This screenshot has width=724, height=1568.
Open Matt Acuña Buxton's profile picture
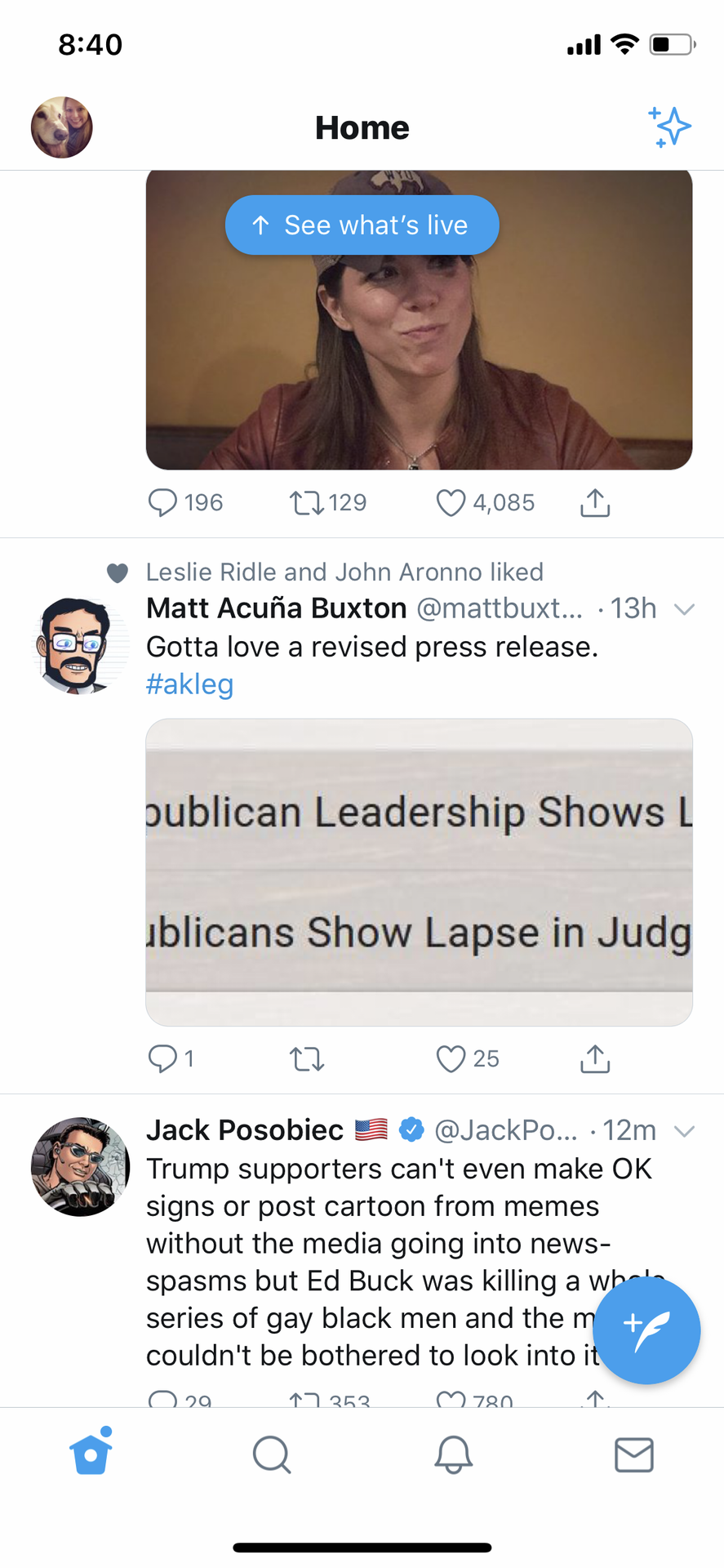pyautogui.click(x=80, y=645)
